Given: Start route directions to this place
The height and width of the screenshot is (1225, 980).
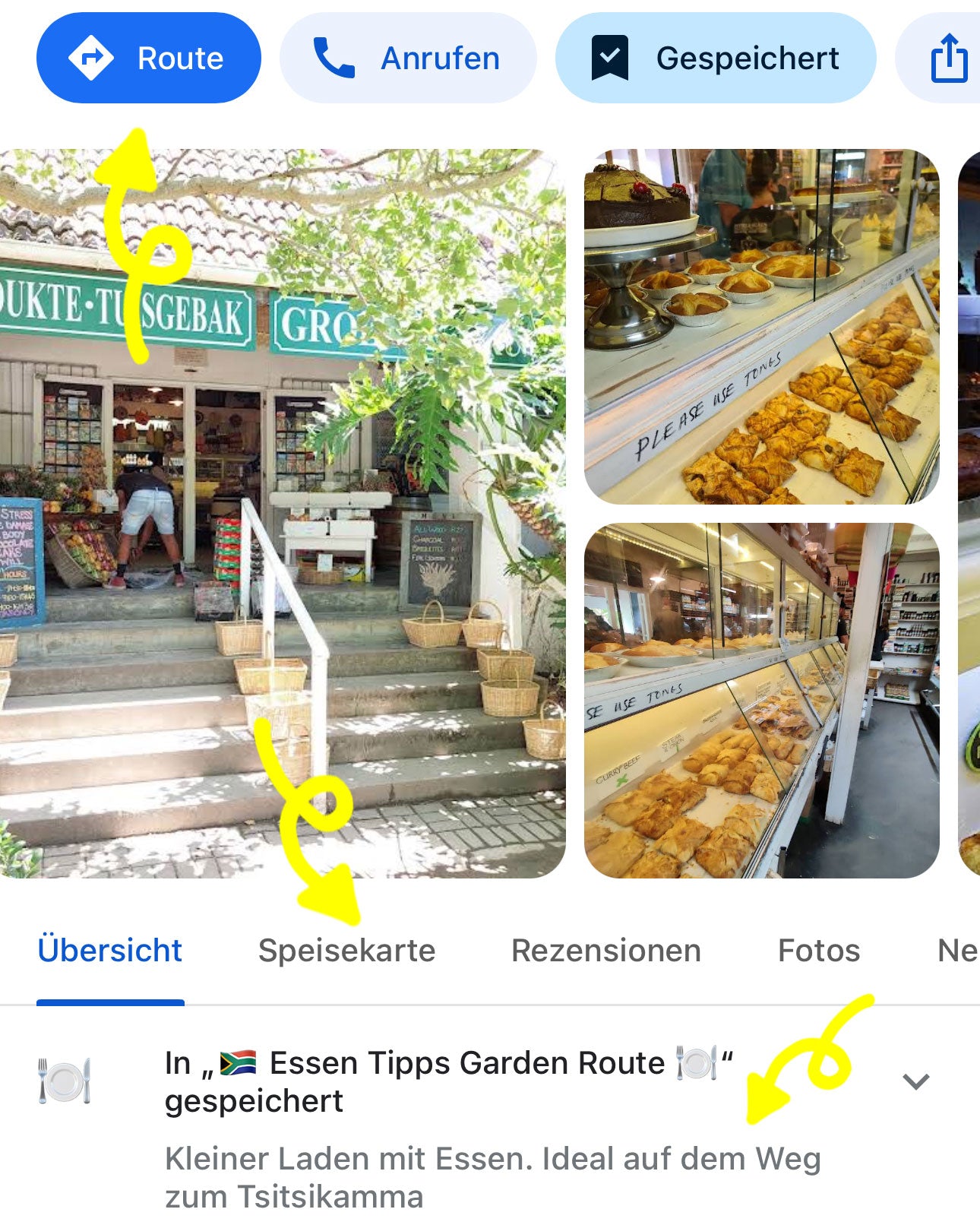Looking at the screenshot, I should pyautogui.click(x=148, y=58).
